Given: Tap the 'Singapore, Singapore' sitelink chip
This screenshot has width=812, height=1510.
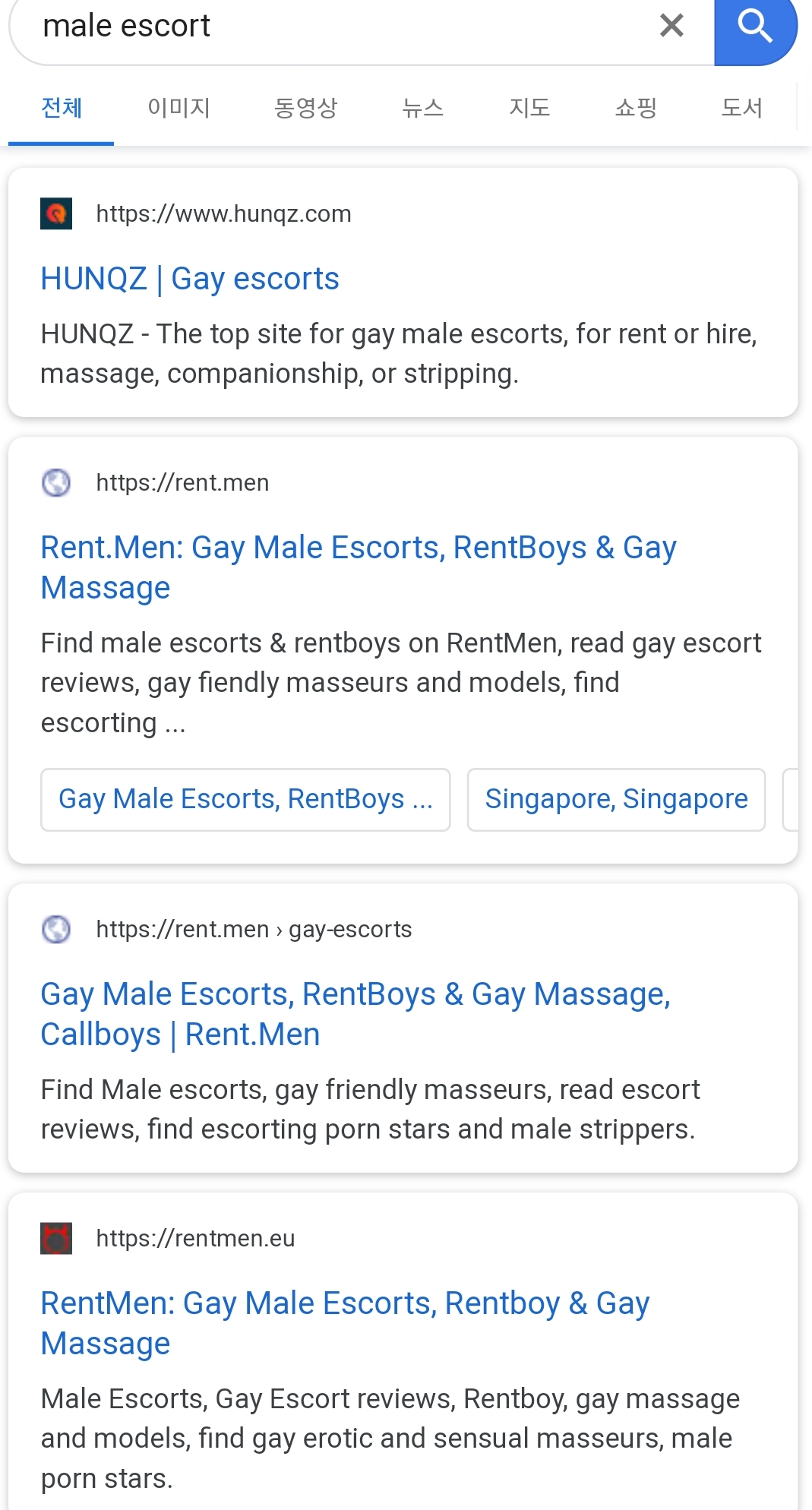Looking at the screenshot, I should click(616, 799).
